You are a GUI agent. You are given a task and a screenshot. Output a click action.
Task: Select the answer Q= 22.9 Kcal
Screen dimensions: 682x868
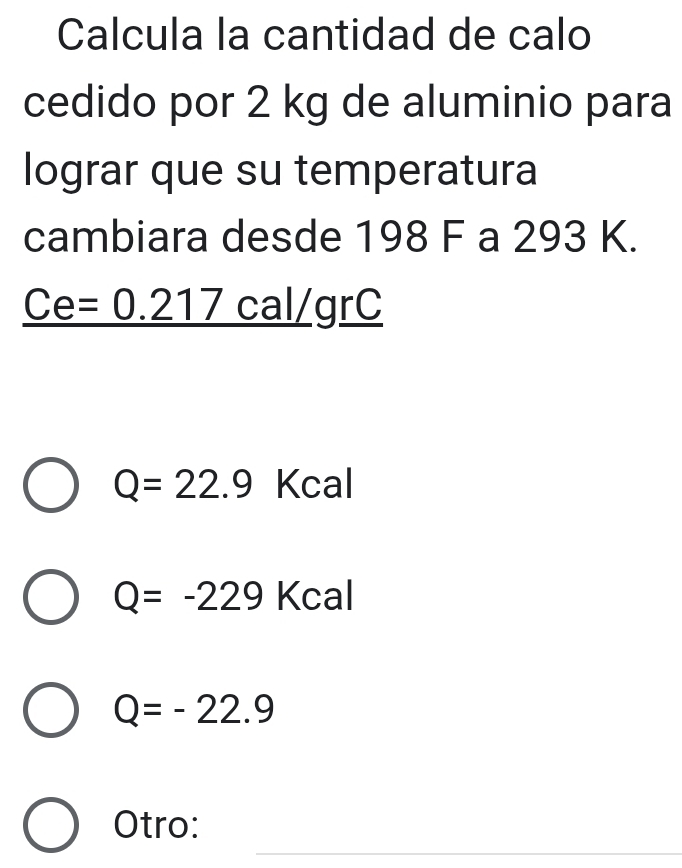(52, 487)
